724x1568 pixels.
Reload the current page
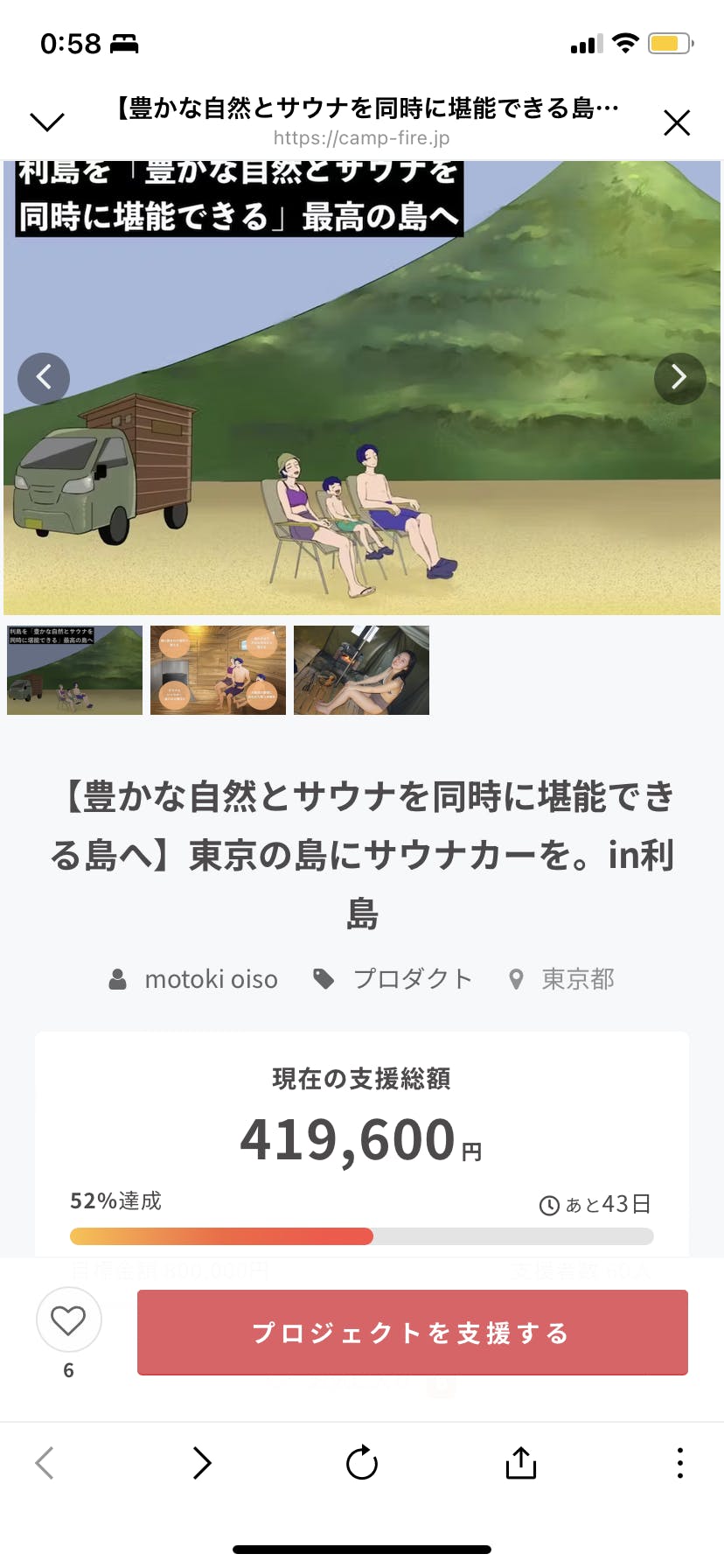[361, 1462]
